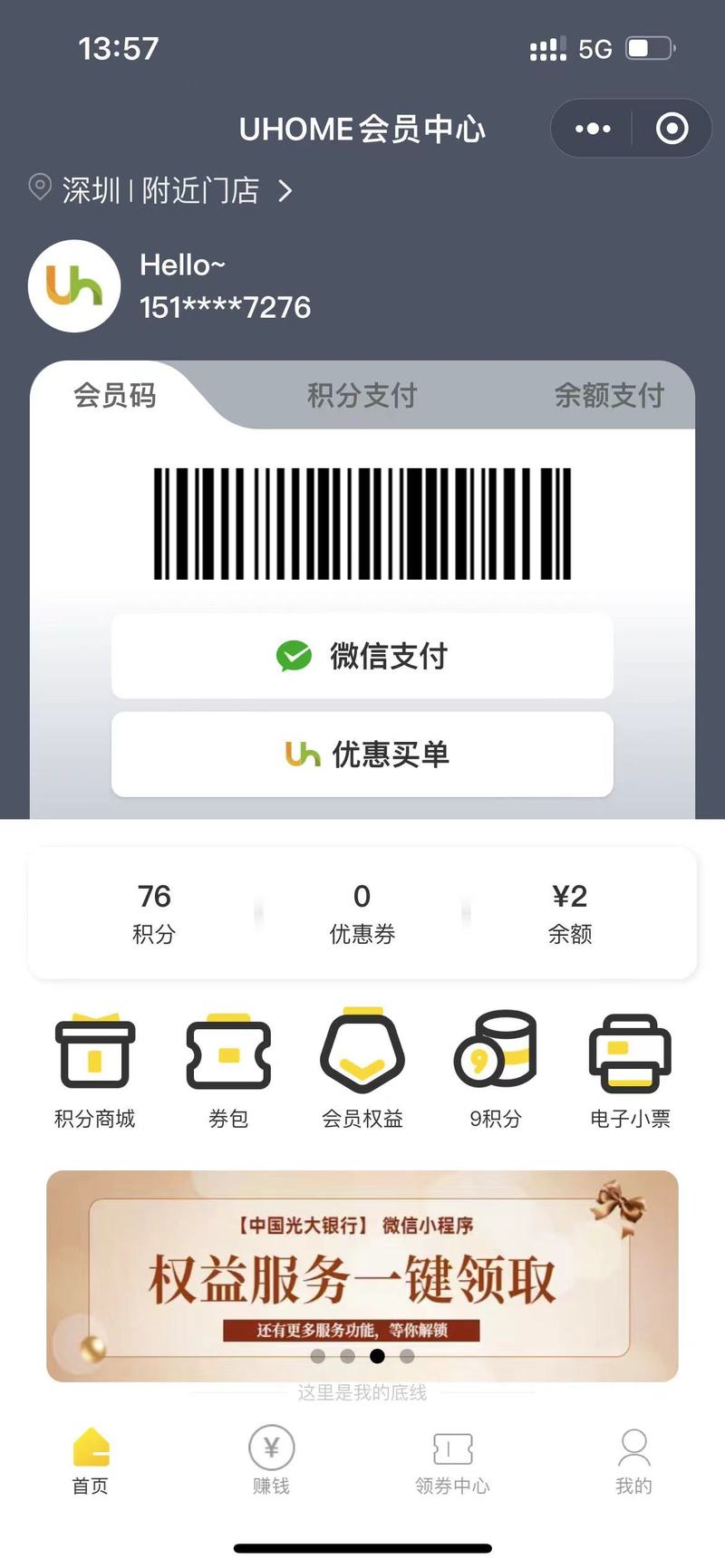This screenshot has width=725, height=1568.
Task: Open the mini program more options menu
Action: tap(593, 129)
